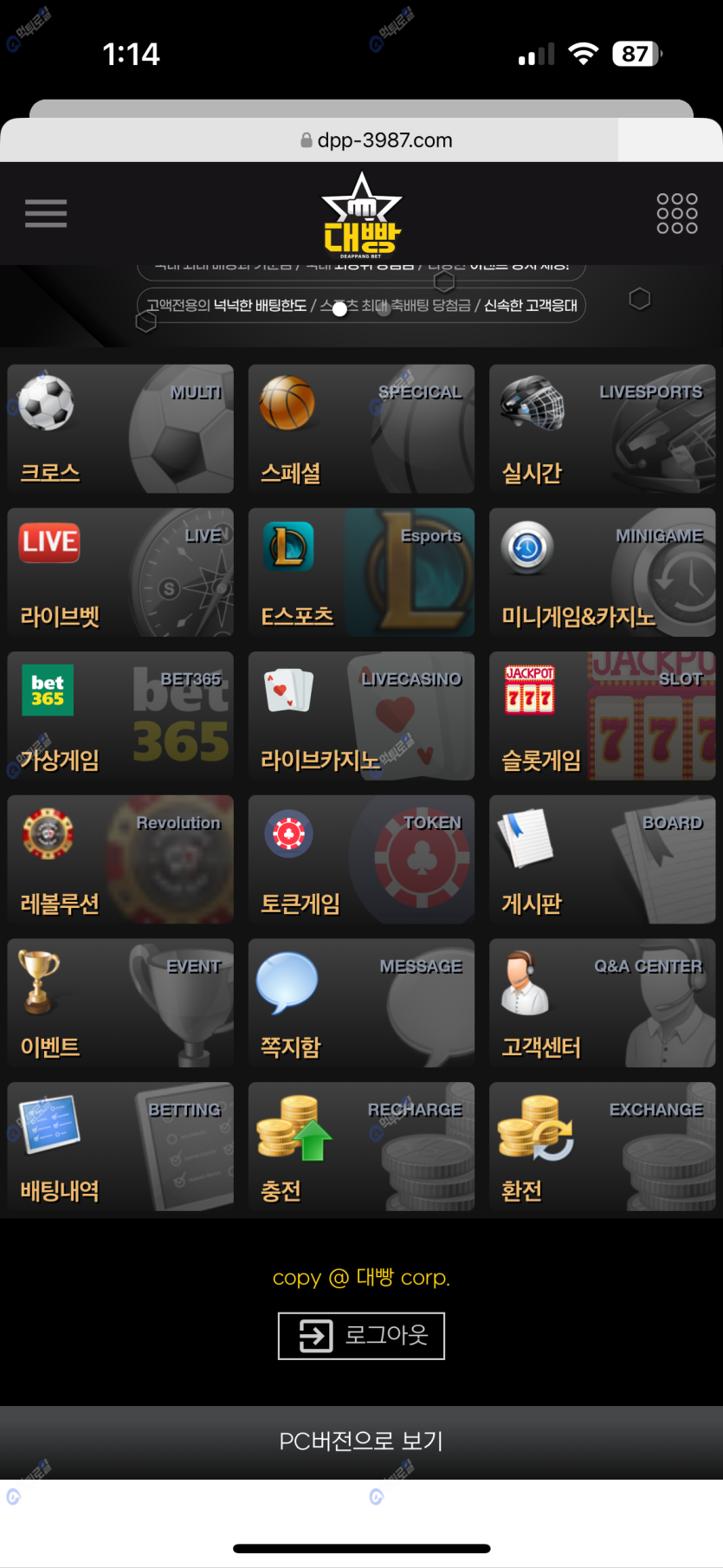This screenshot has height=1568, width=723.
Task: View the 게시판 board
Action: (x=602, y=859)
